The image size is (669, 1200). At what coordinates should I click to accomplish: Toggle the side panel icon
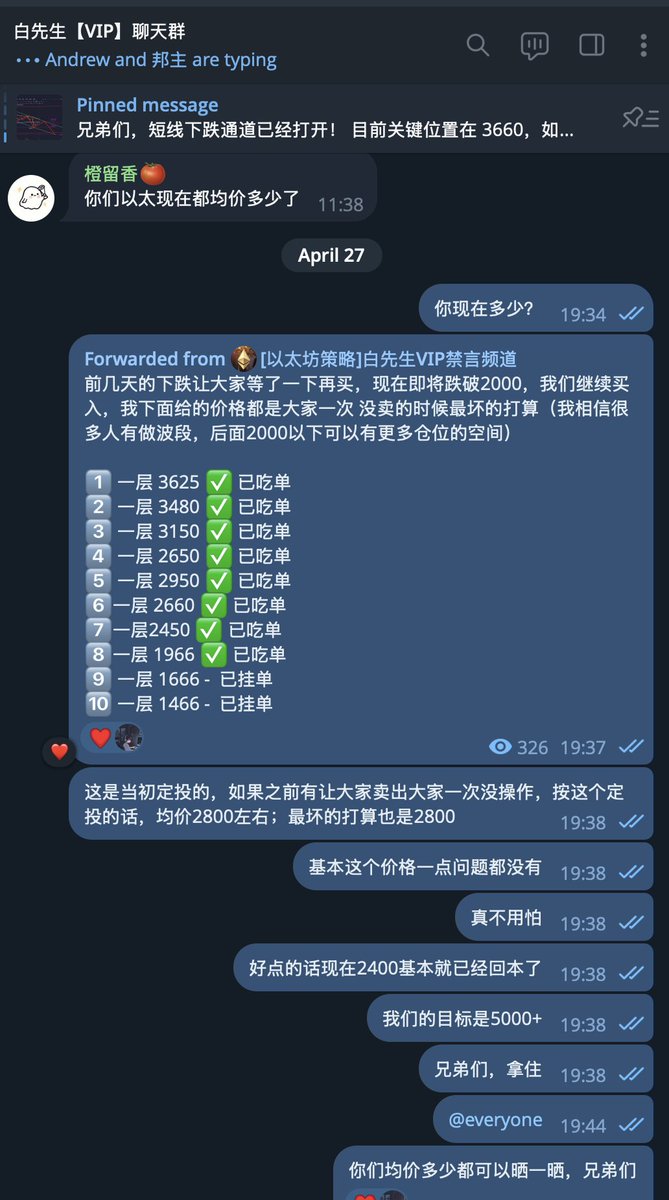(x=592, y=45)
